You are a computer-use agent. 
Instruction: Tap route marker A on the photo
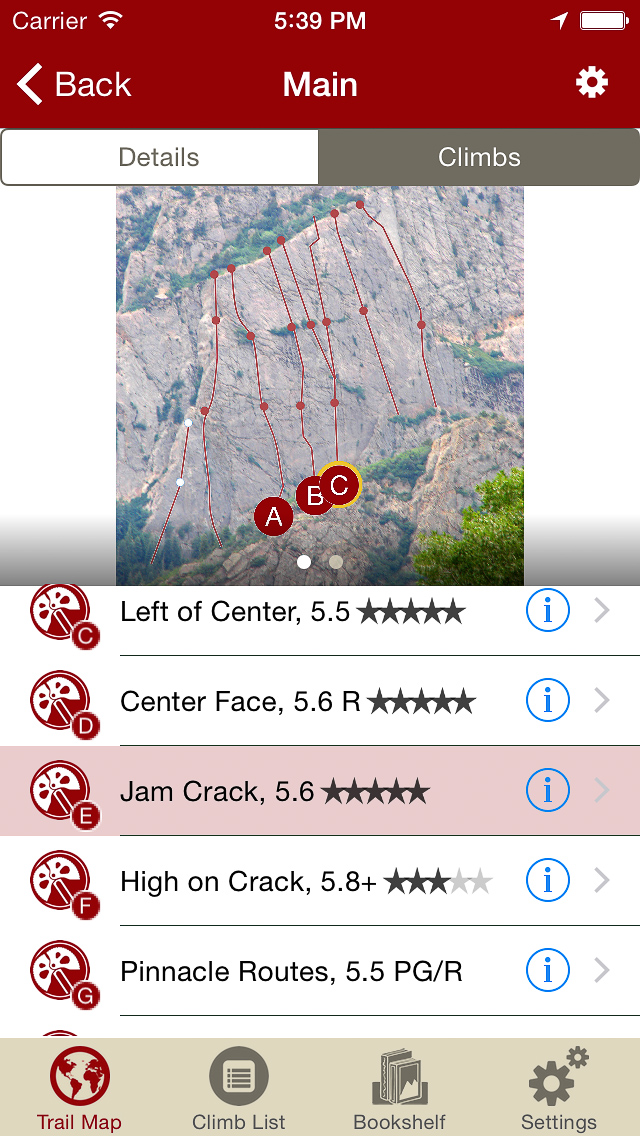pos(273,517)
